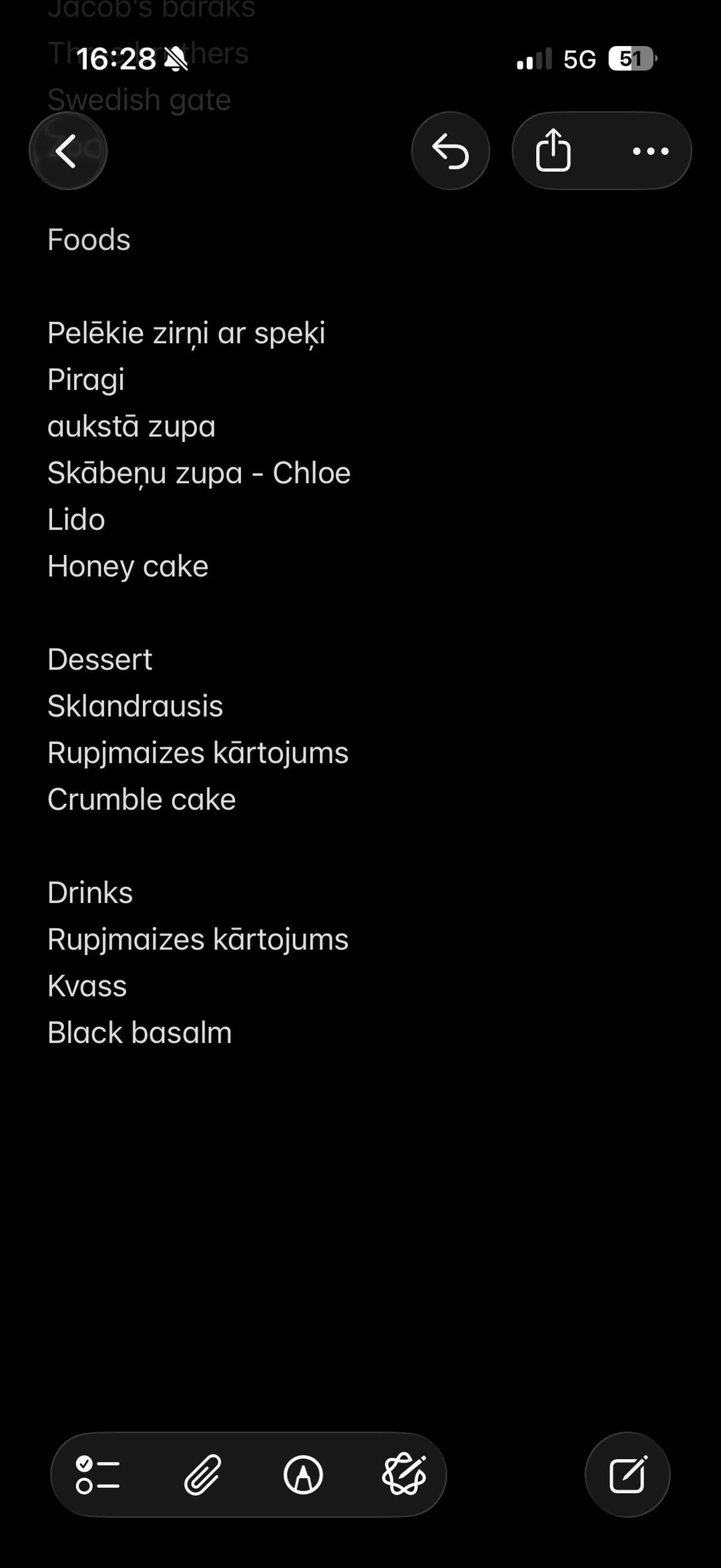Attach a file with the paperclip
The height and width of the screenshot is (1568, 721).
[202, 1475]
